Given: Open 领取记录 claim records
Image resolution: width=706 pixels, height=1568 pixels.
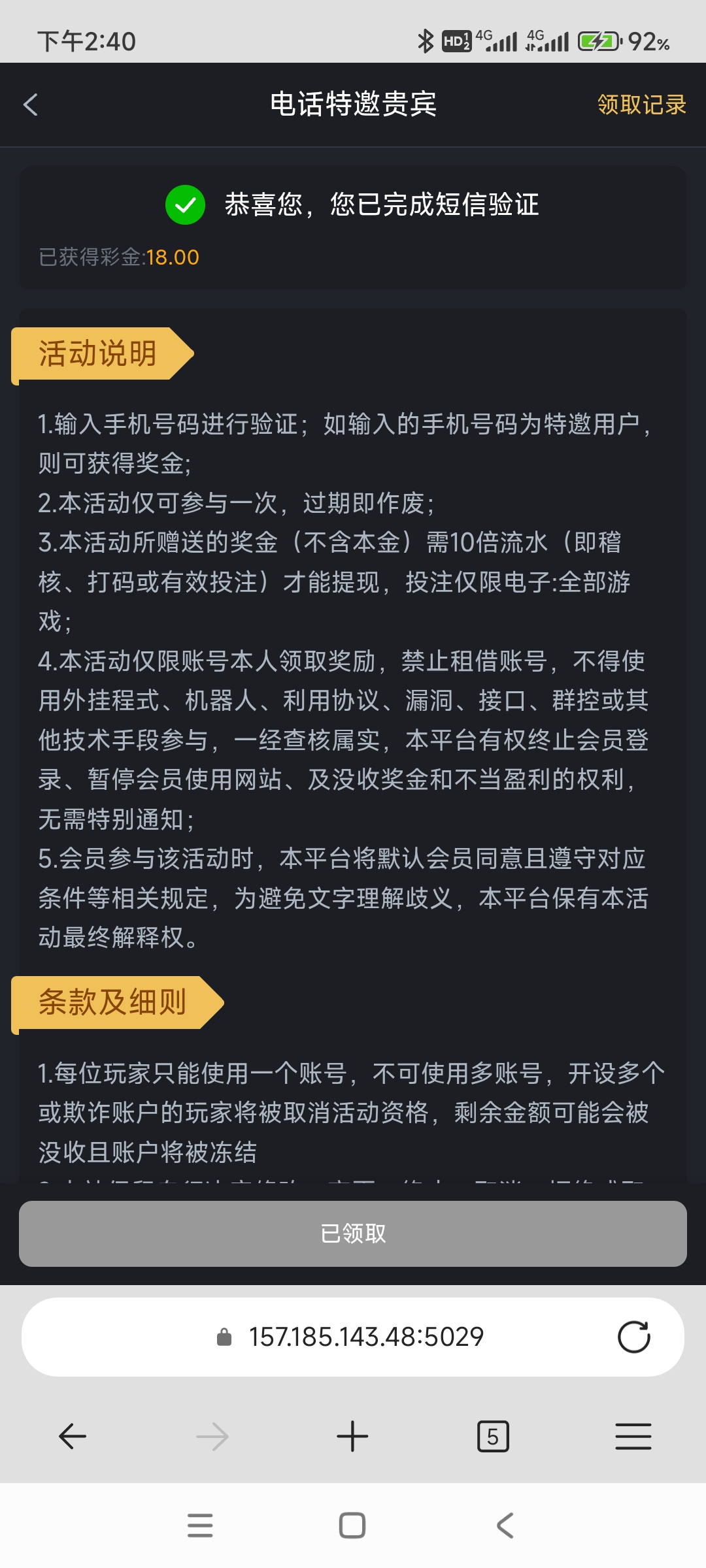Looking at the screenshot, I should 641,105.
